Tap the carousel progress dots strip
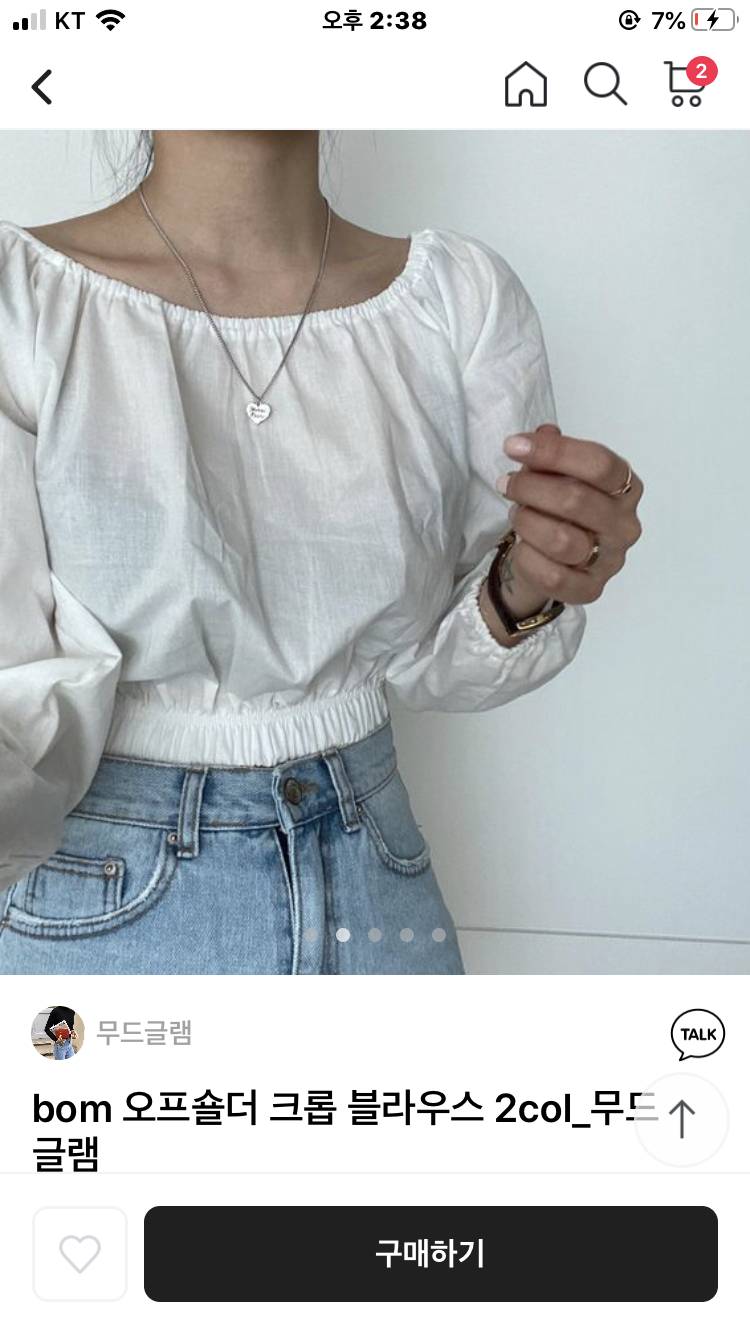This screenshot has height=1334, width=750. (375, 935)
